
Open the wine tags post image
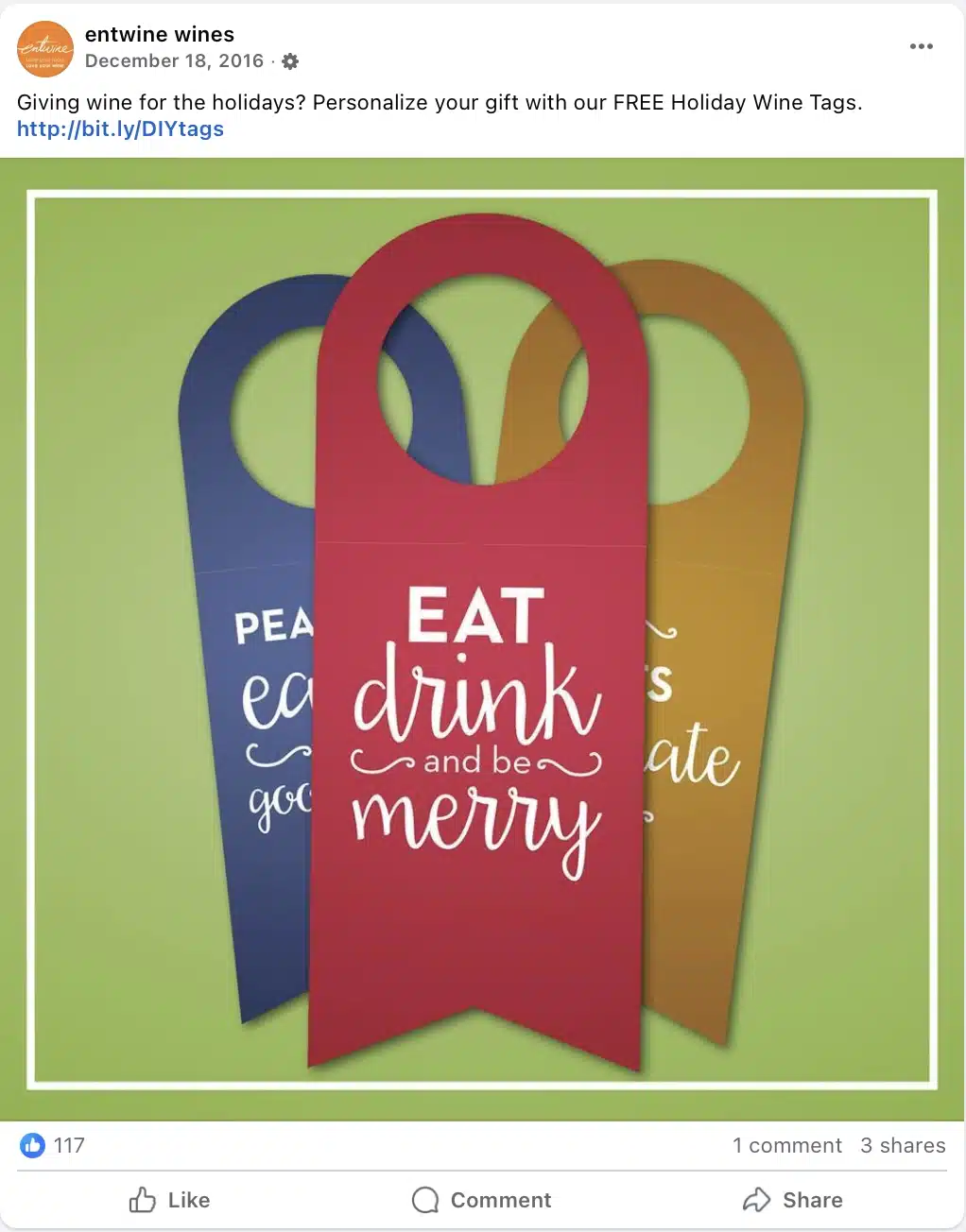click(x=482, y=639)
